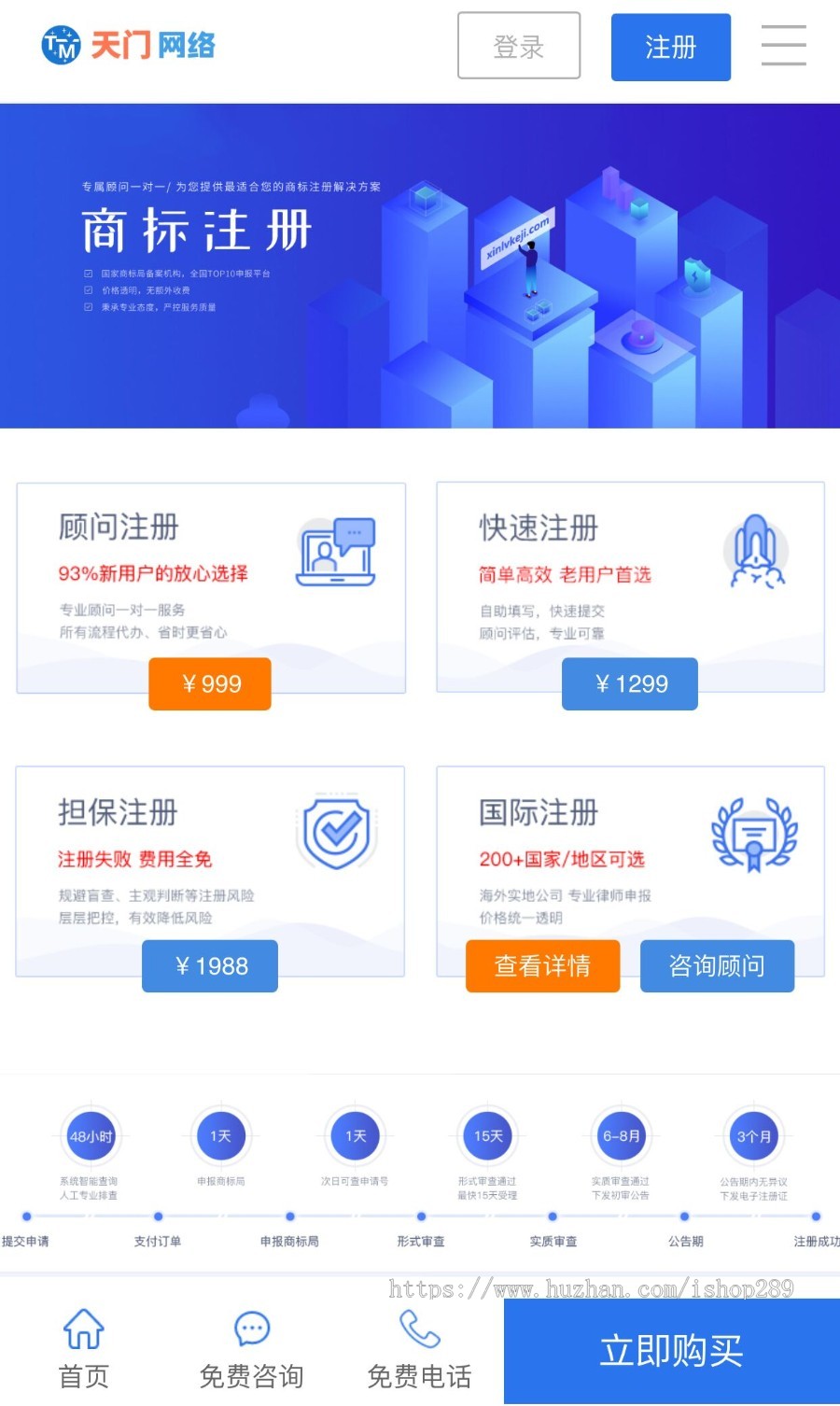This screenshot has width=840, height=1406.
Task: Select the ¥1299 快速注册 price button
Action: 630,683
